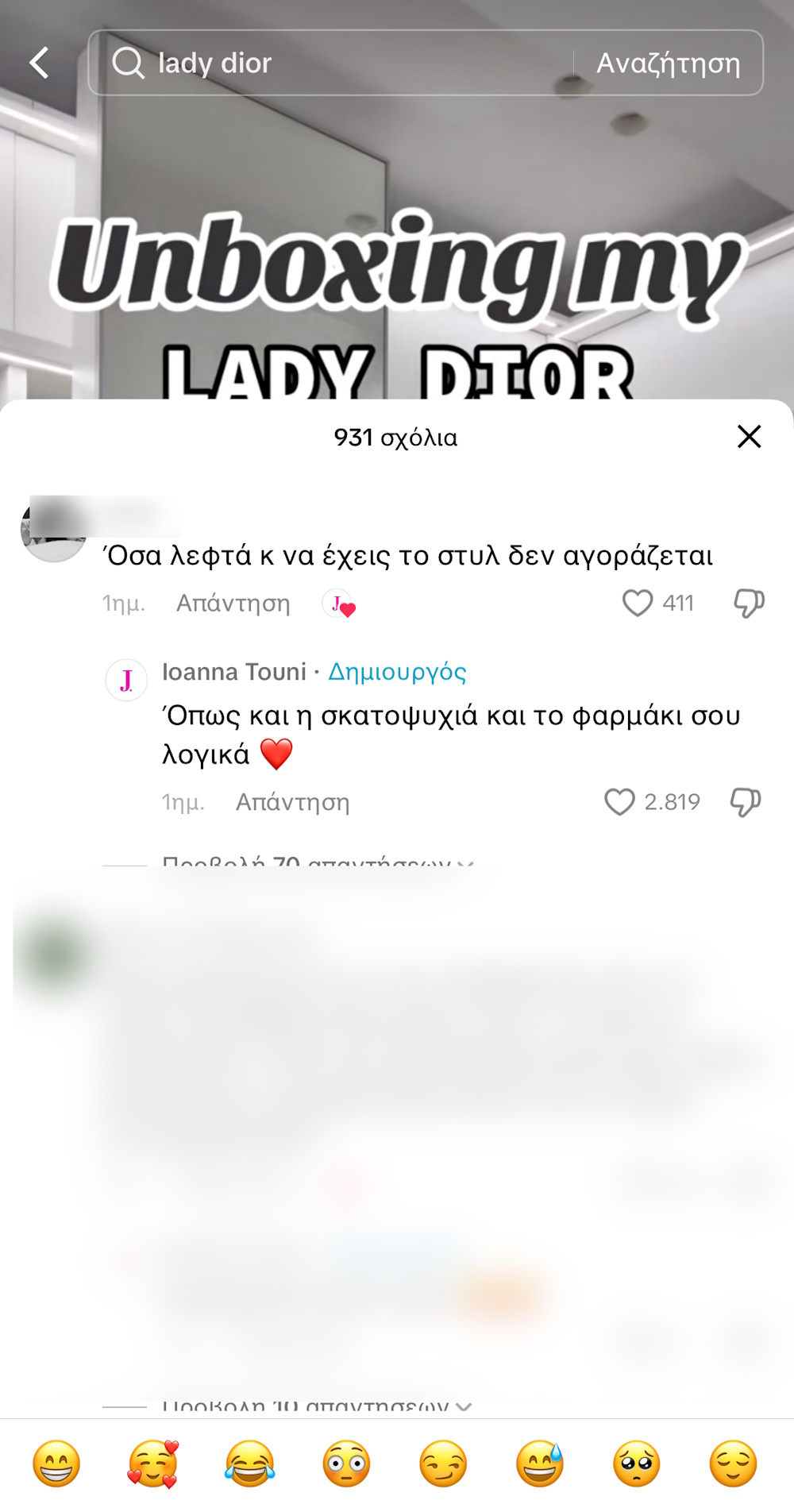Dislike Ioanna Touni's reply
This screenshot has width=794, height=1512.
point(746,802)
